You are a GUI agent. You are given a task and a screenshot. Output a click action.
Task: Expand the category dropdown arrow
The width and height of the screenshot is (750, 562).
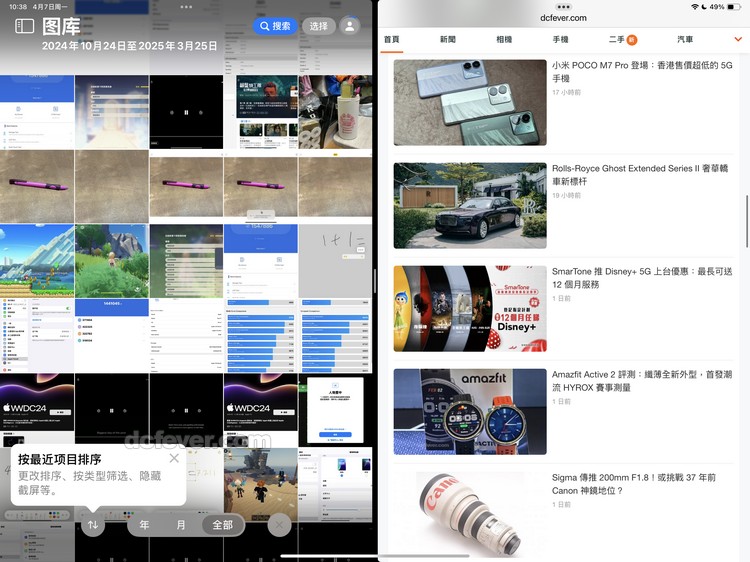click(x=738, y=39)
